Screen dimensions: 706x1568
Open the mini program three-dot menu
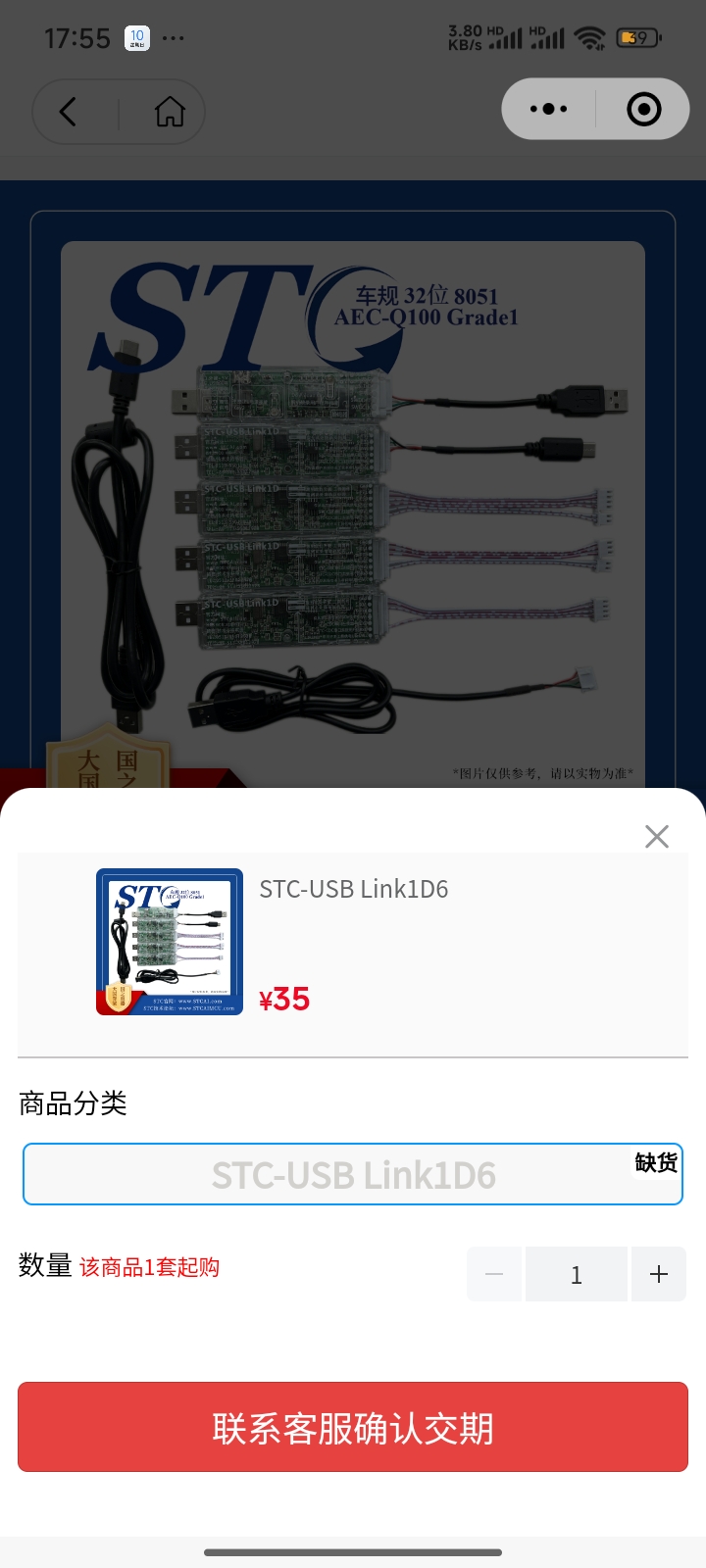click(548, 109)
